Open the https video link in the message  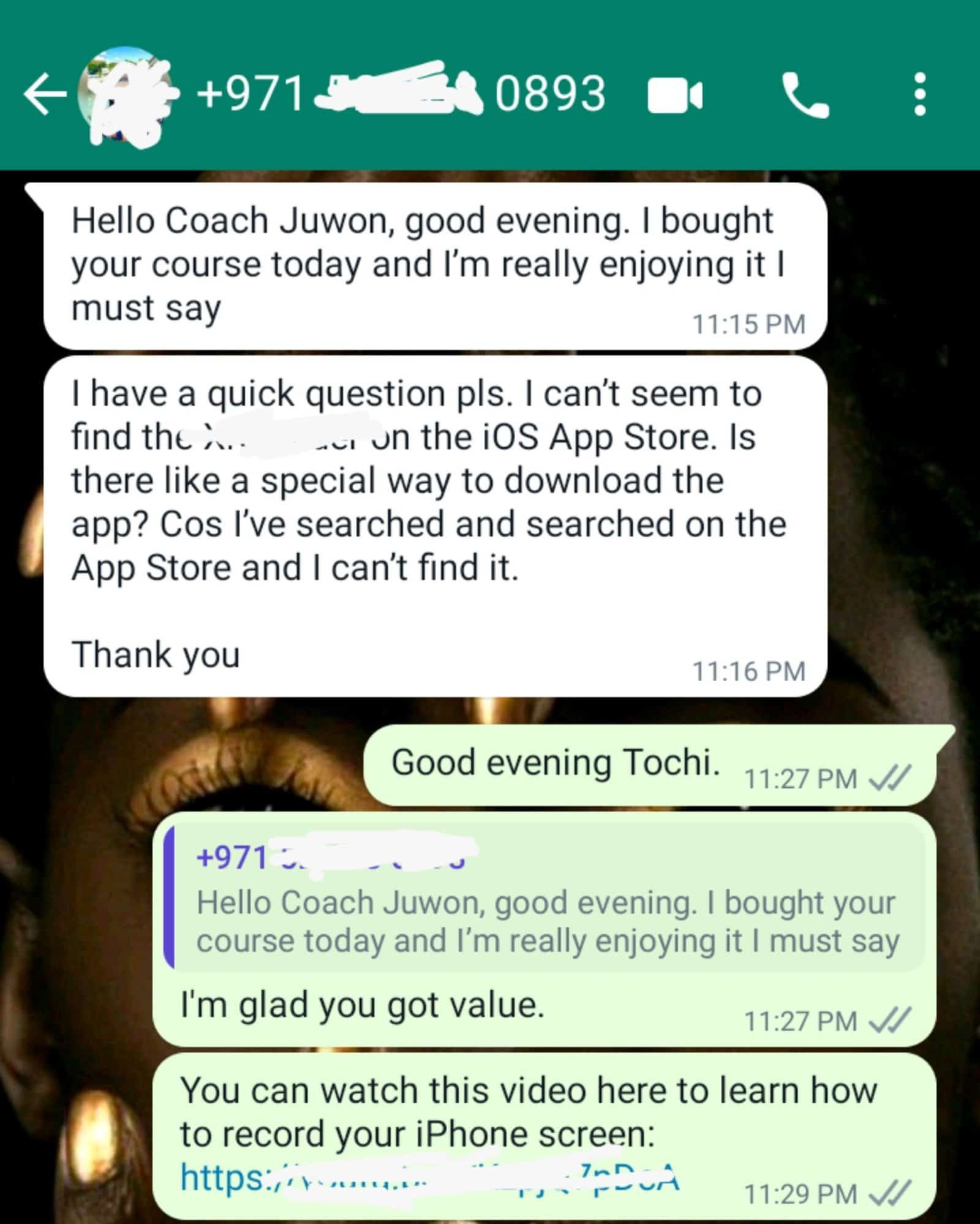click(x=429, y=1177)
